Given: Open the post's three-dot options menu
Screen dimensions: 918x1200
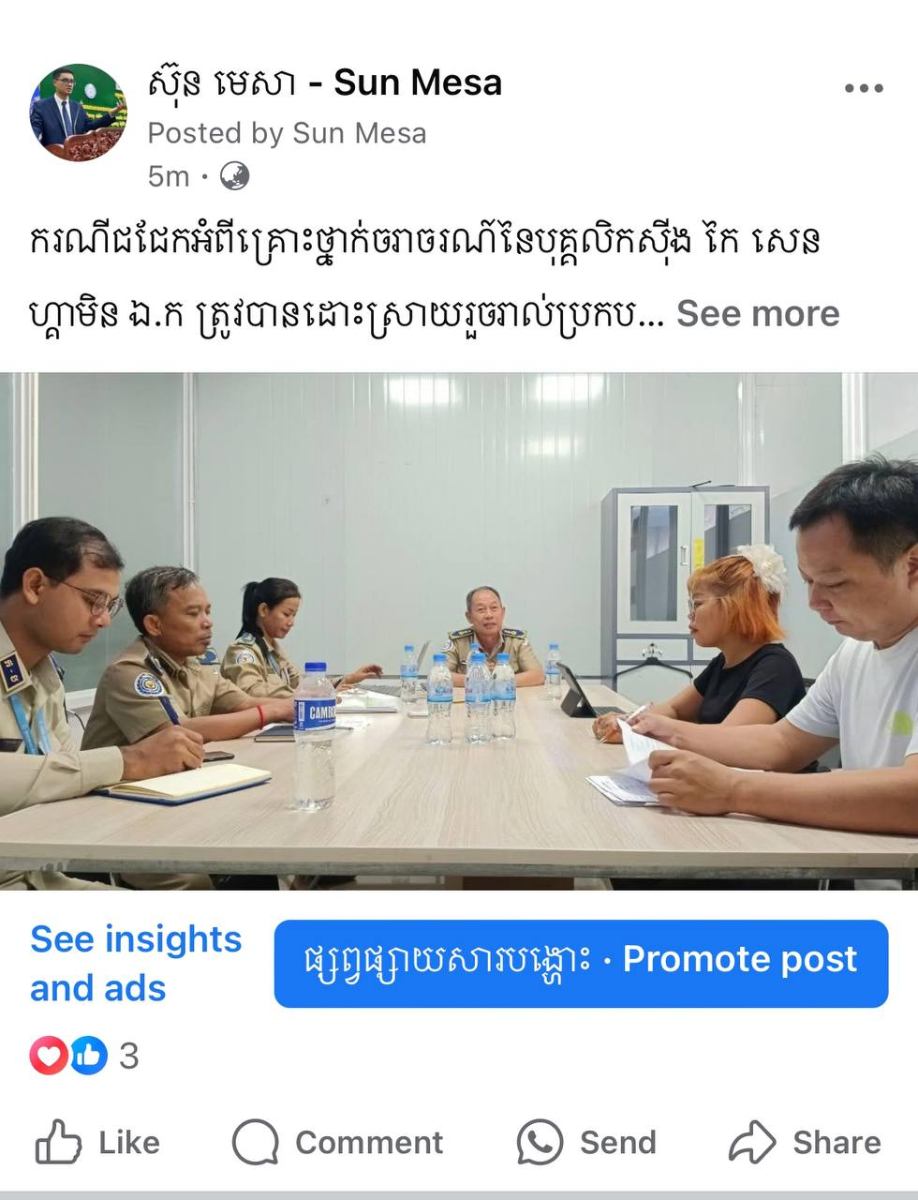Looking at the screenshot, I should 863,89.
